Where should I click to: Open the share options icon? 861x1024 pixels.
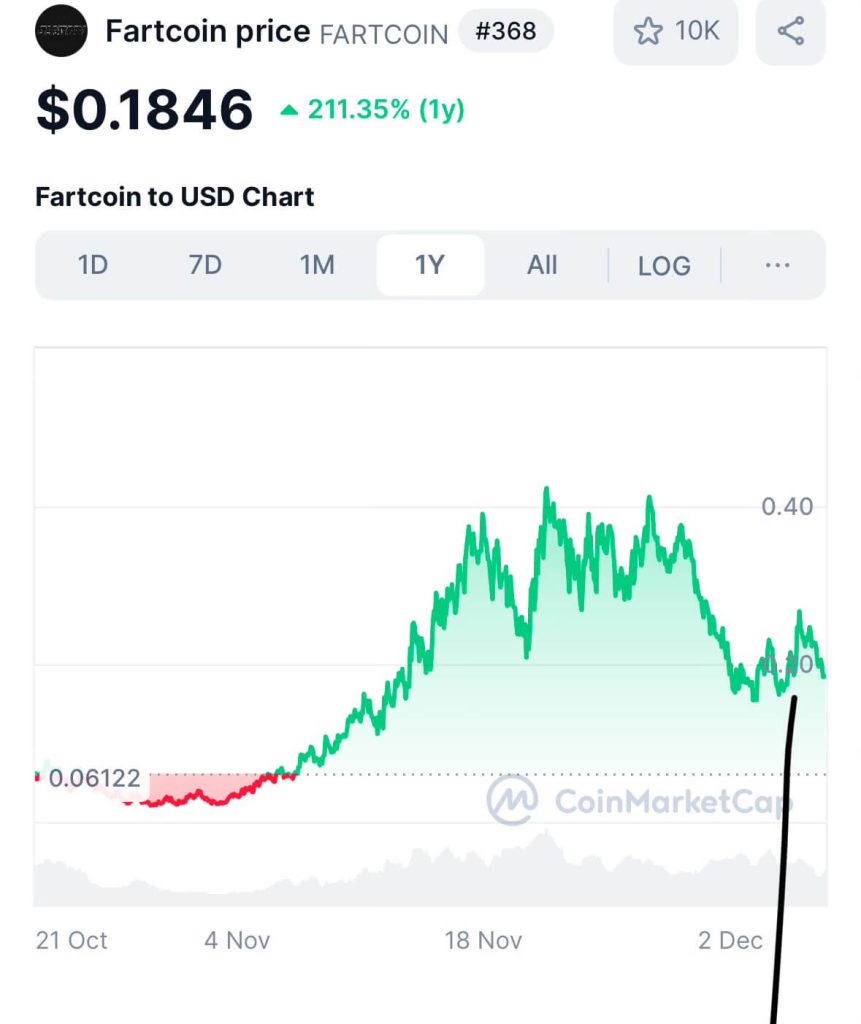click(790, 31)
